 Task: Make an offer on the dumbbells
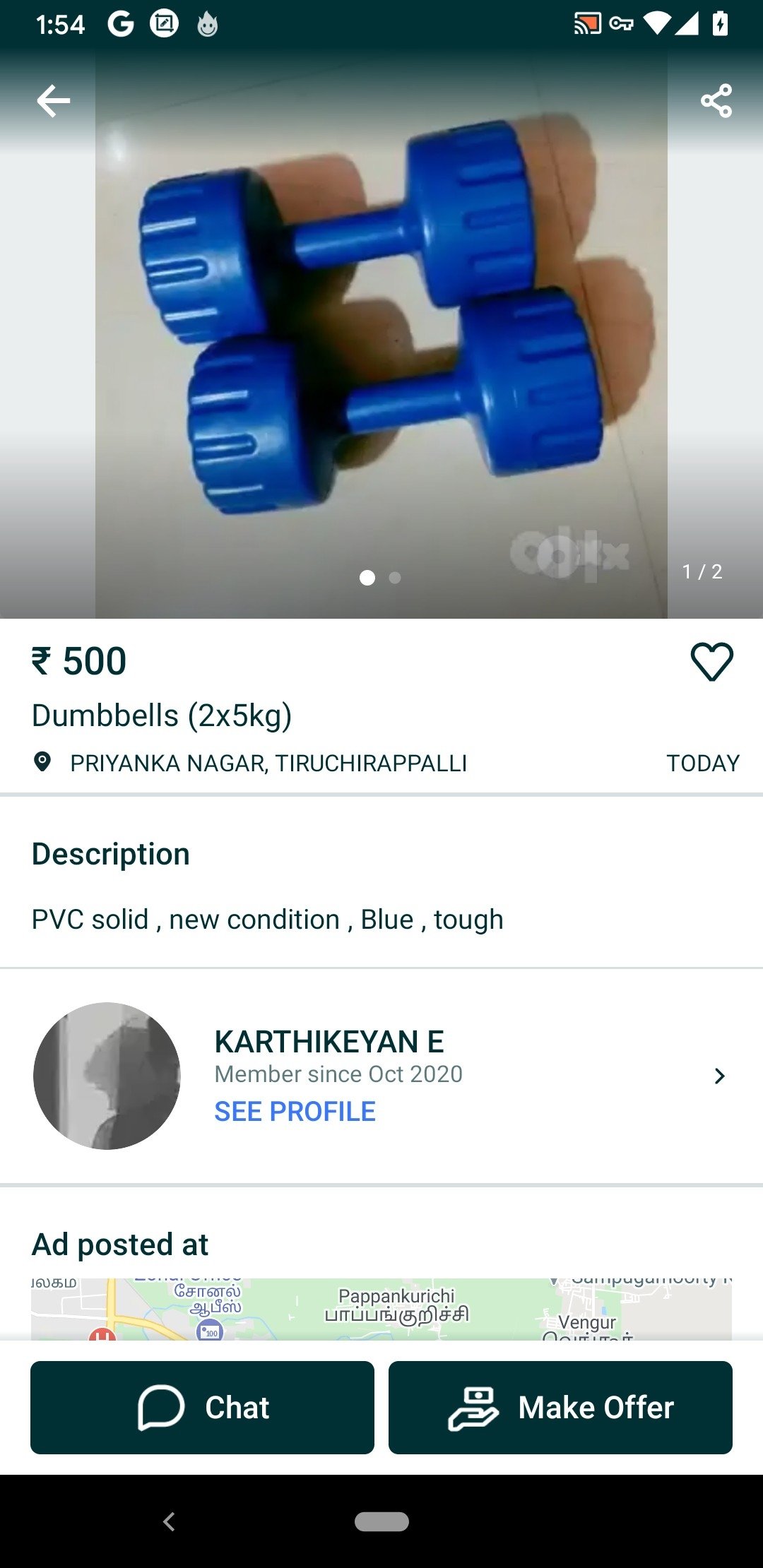560,1408
